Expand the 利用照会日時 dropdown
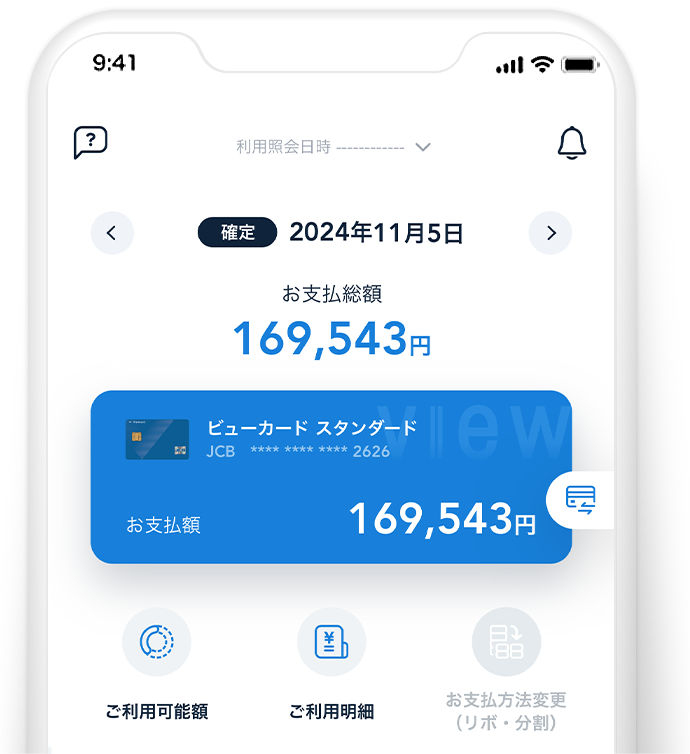Screen dimensions: 690x754 point(333,147)
